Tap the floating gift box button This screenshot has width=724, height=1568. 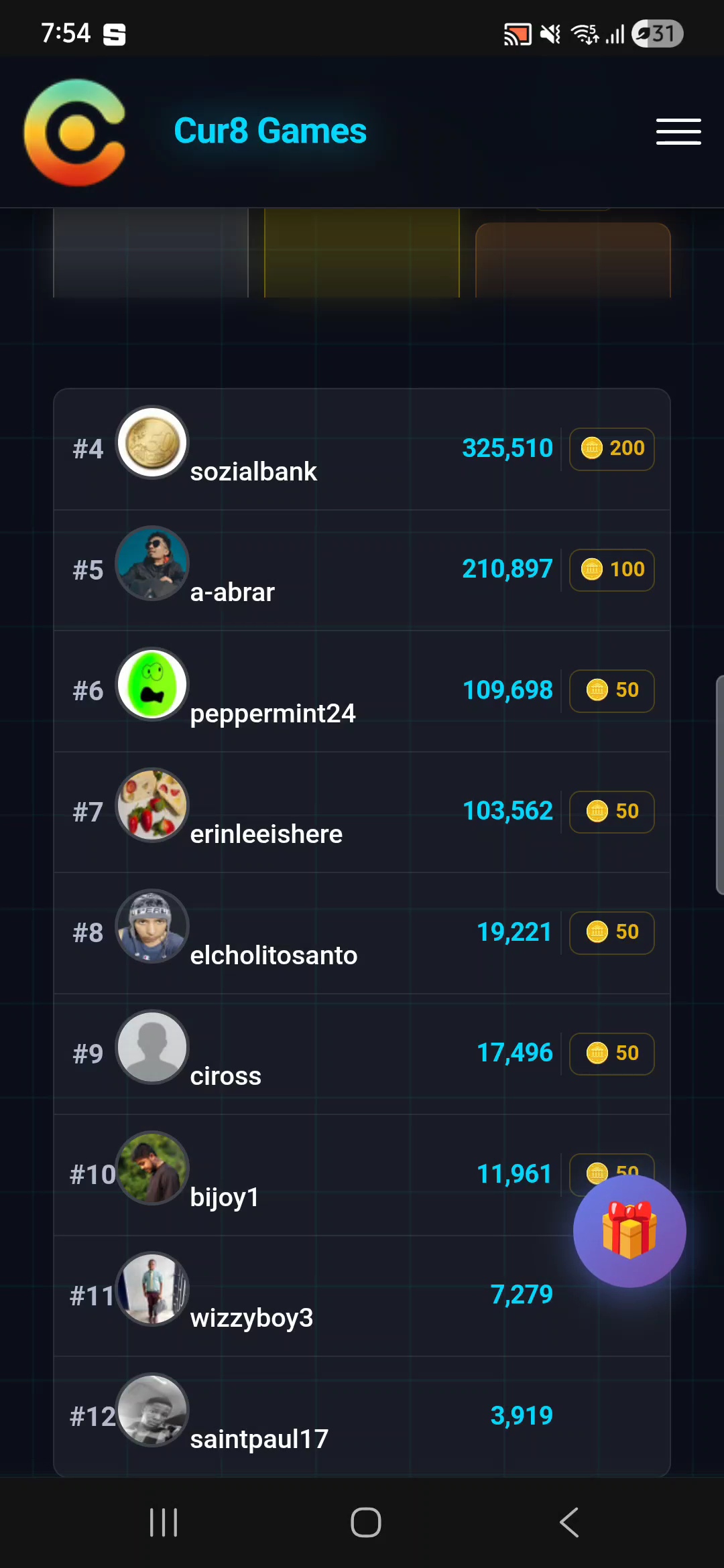pos(629,1230)
